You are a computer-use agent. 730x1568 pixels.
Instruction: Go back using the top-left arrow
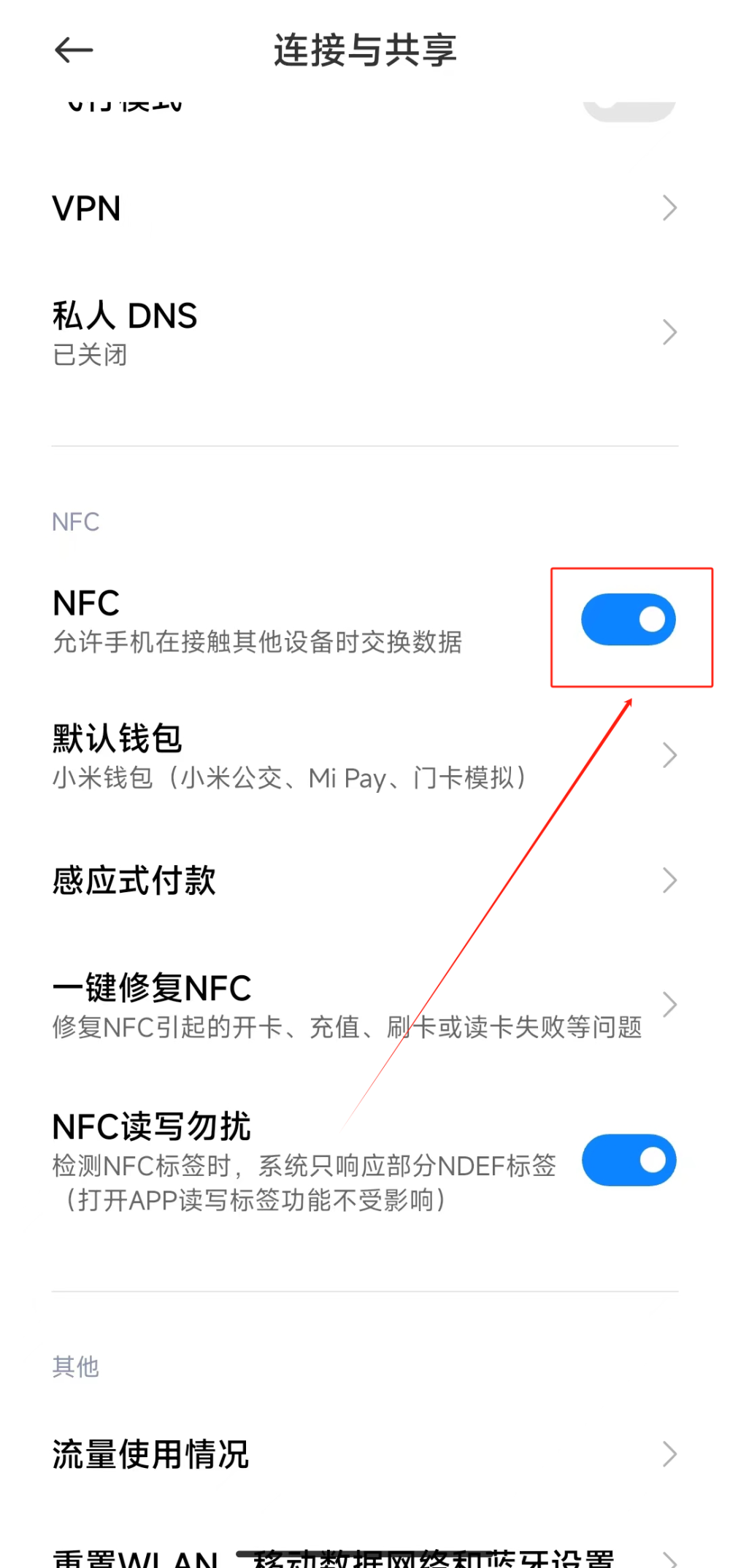coord(74,50)
